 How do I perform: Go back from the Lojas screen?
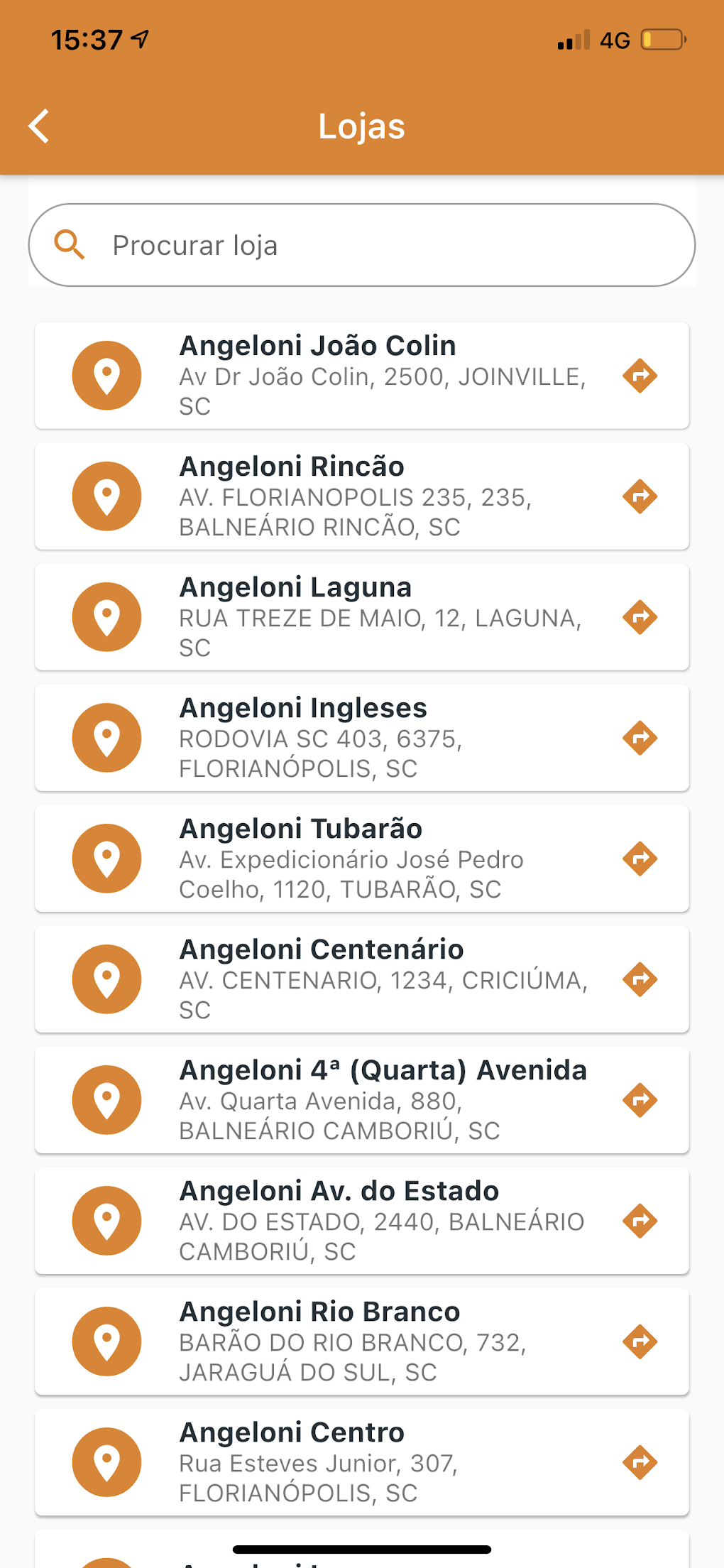click(x=40, y=126)
